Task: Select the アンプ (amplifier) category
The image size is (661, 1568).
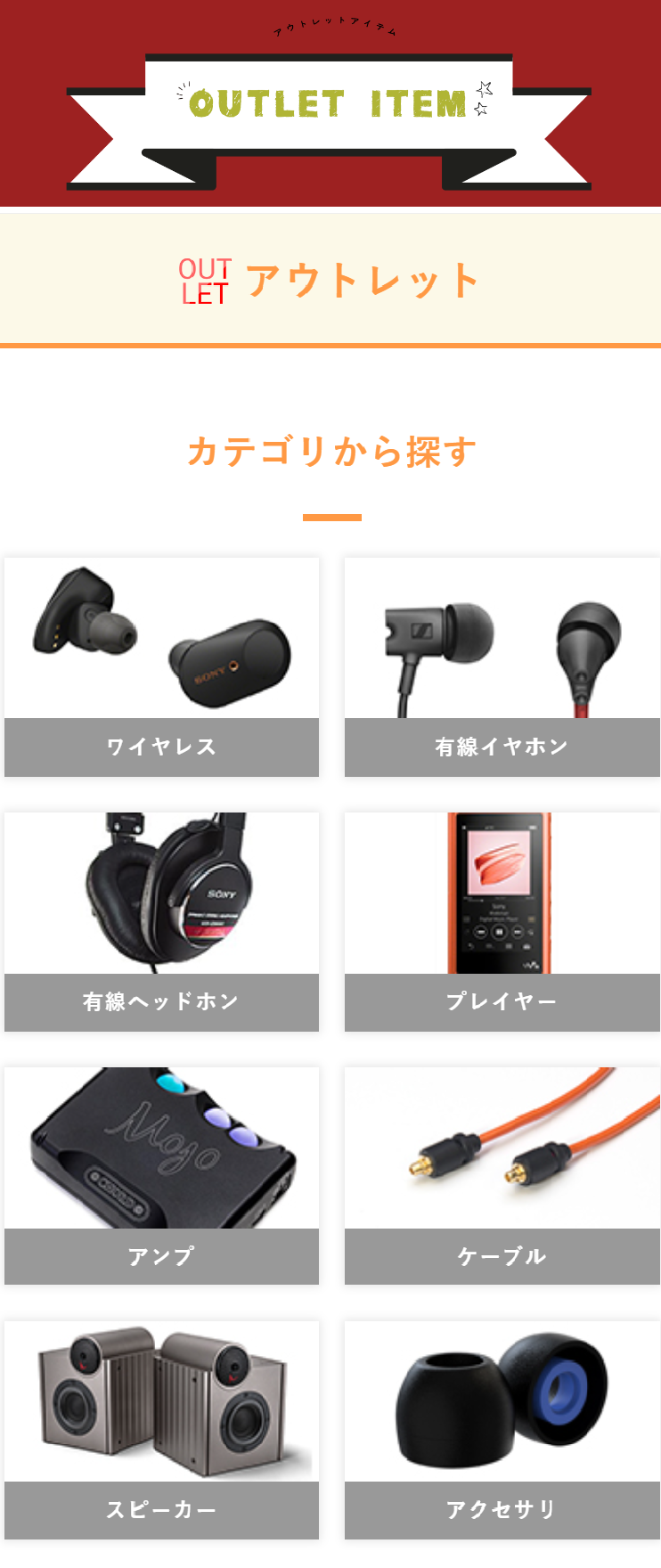Action: click(160, 1256)
